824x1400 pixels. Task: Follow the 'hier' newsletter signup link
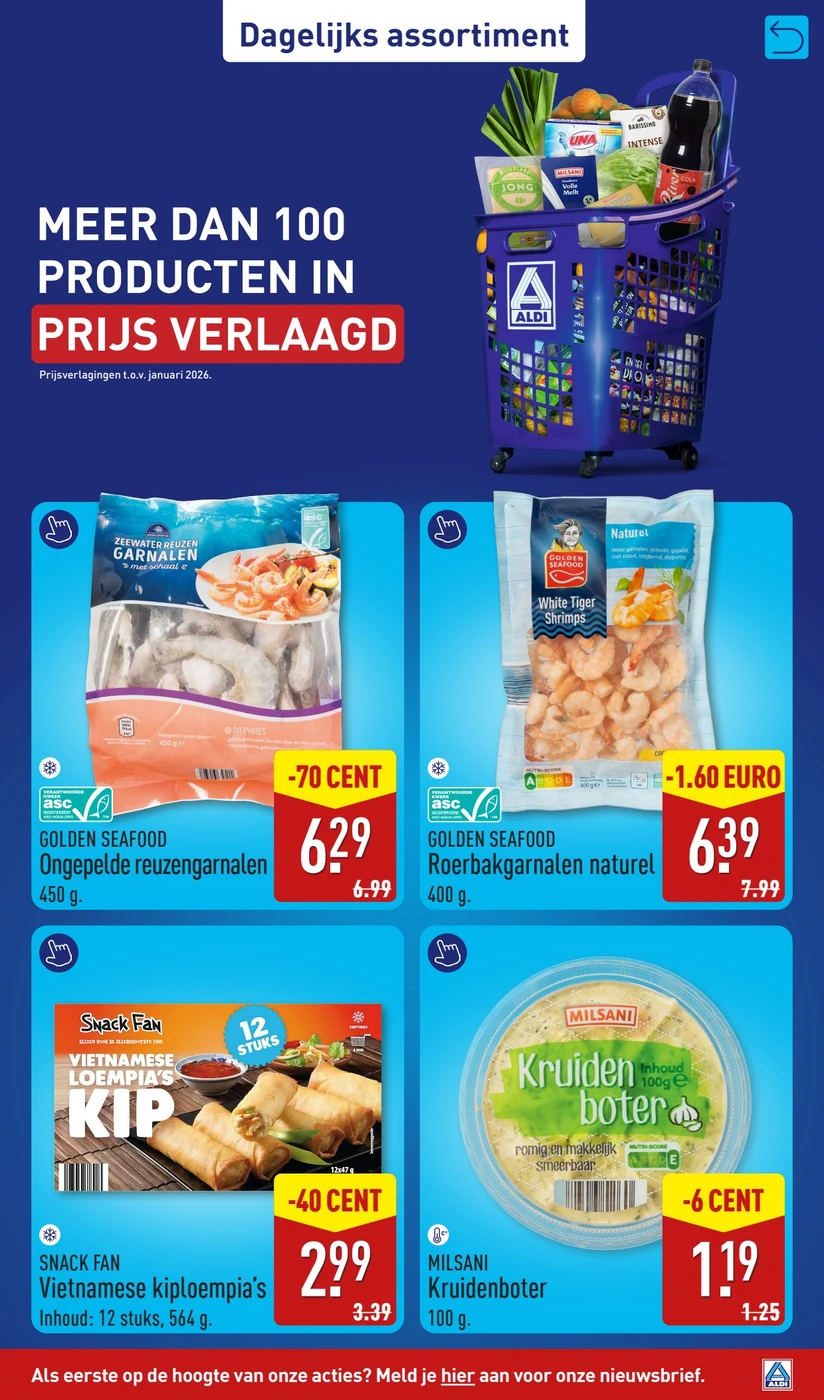(x=458, y=1375)
